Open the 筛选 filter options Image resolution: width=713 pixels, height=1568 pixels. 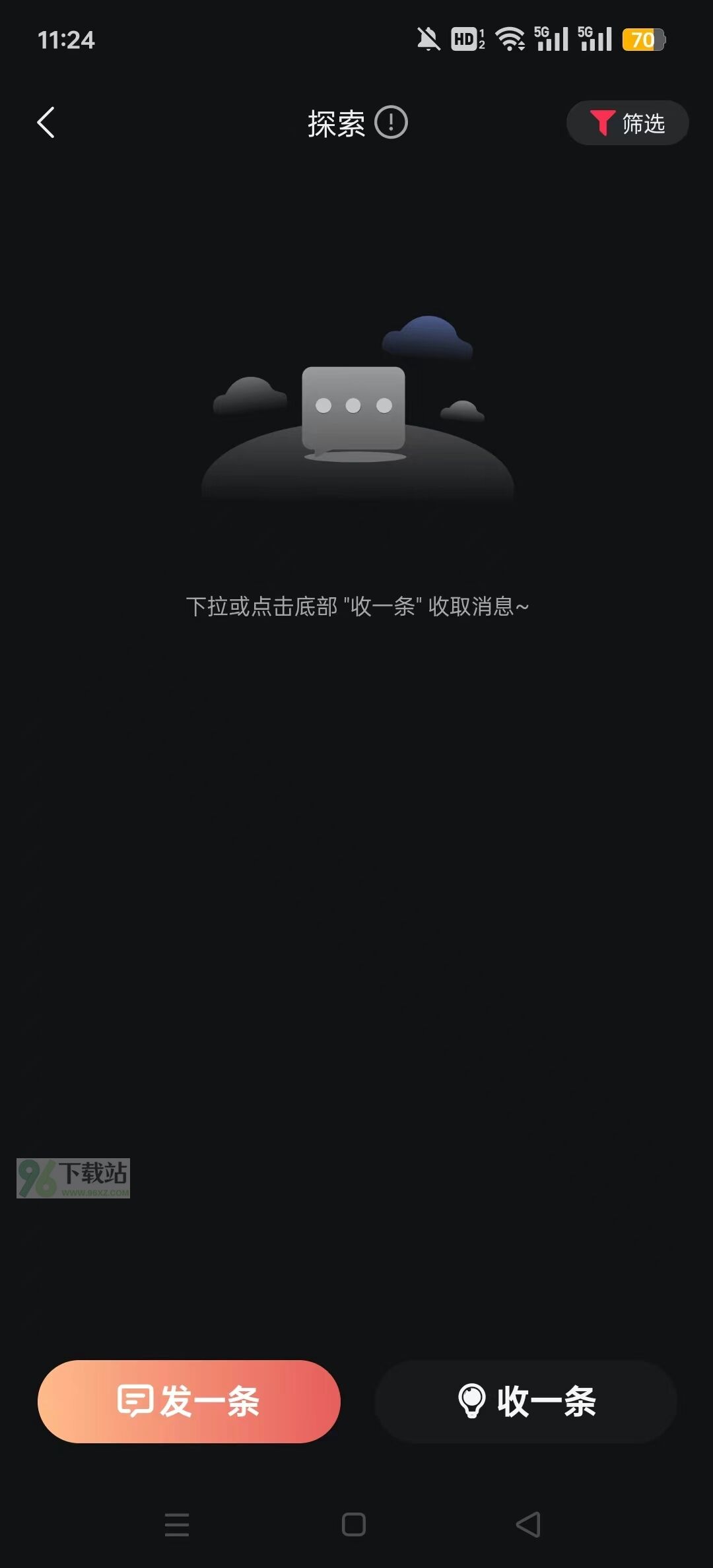pos(627,123)
